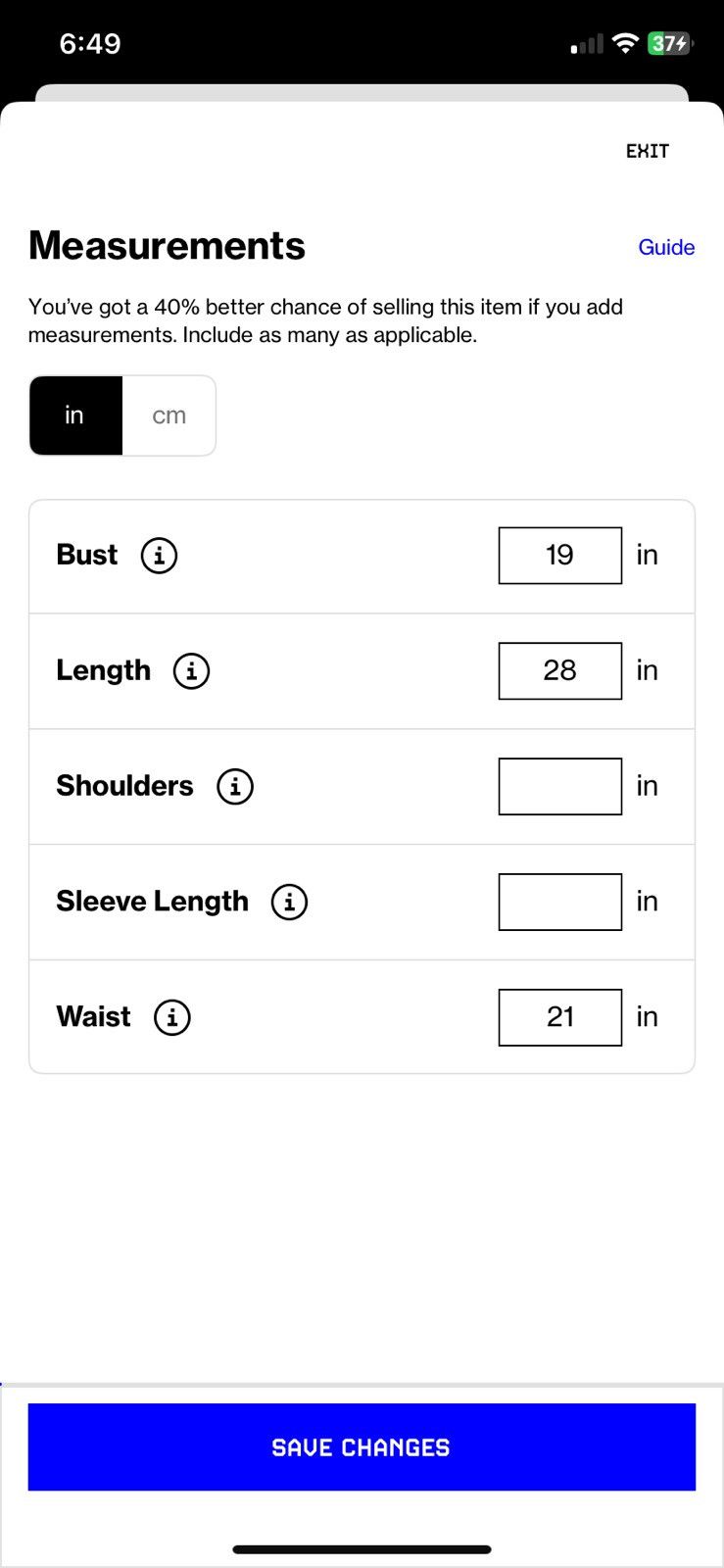Viewport: 724px width, 1568px height.
Task: Tap the empty Shoulders input field
Action: [560, 786]
